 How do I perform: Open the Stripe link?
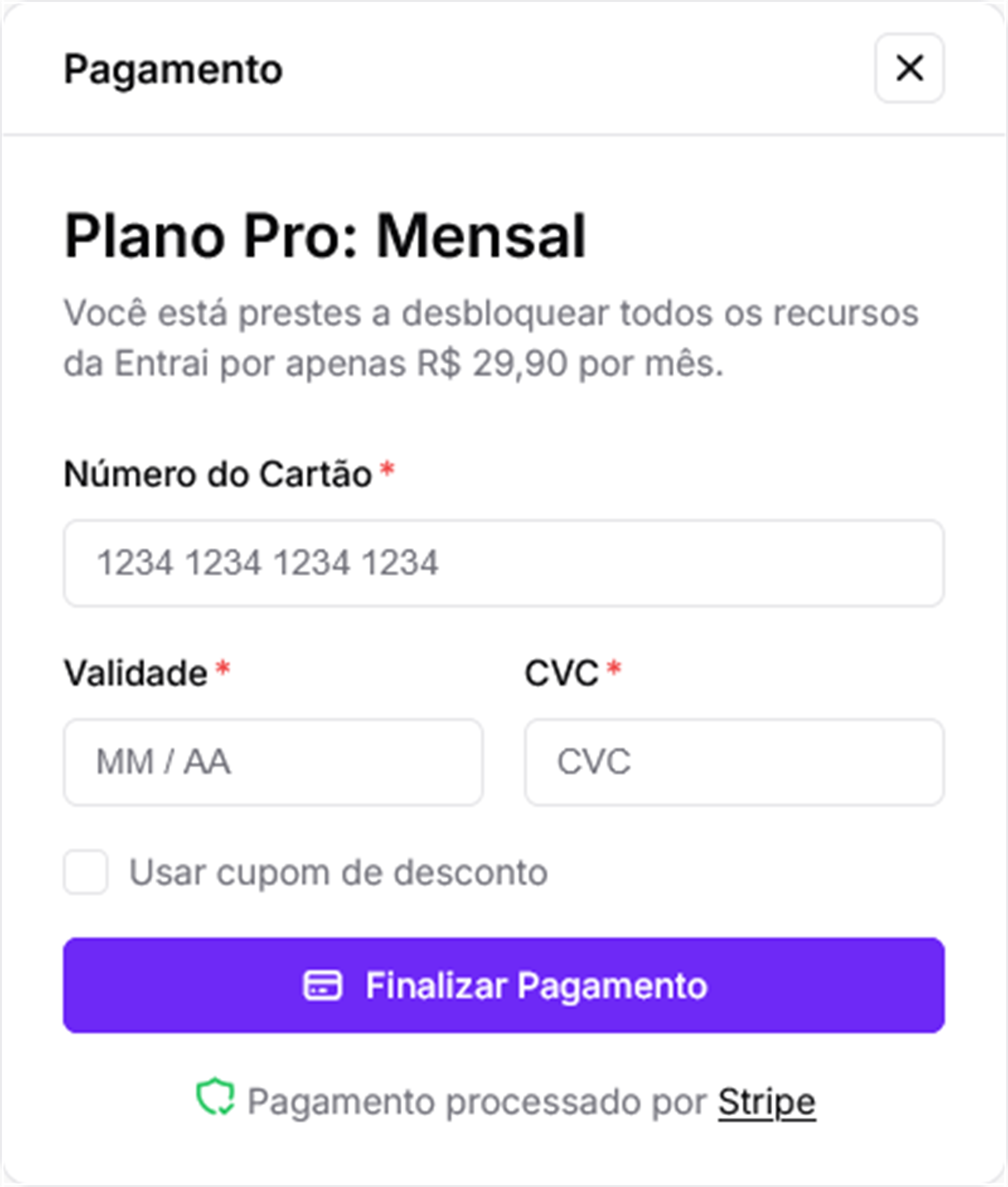pos(766,1101)
